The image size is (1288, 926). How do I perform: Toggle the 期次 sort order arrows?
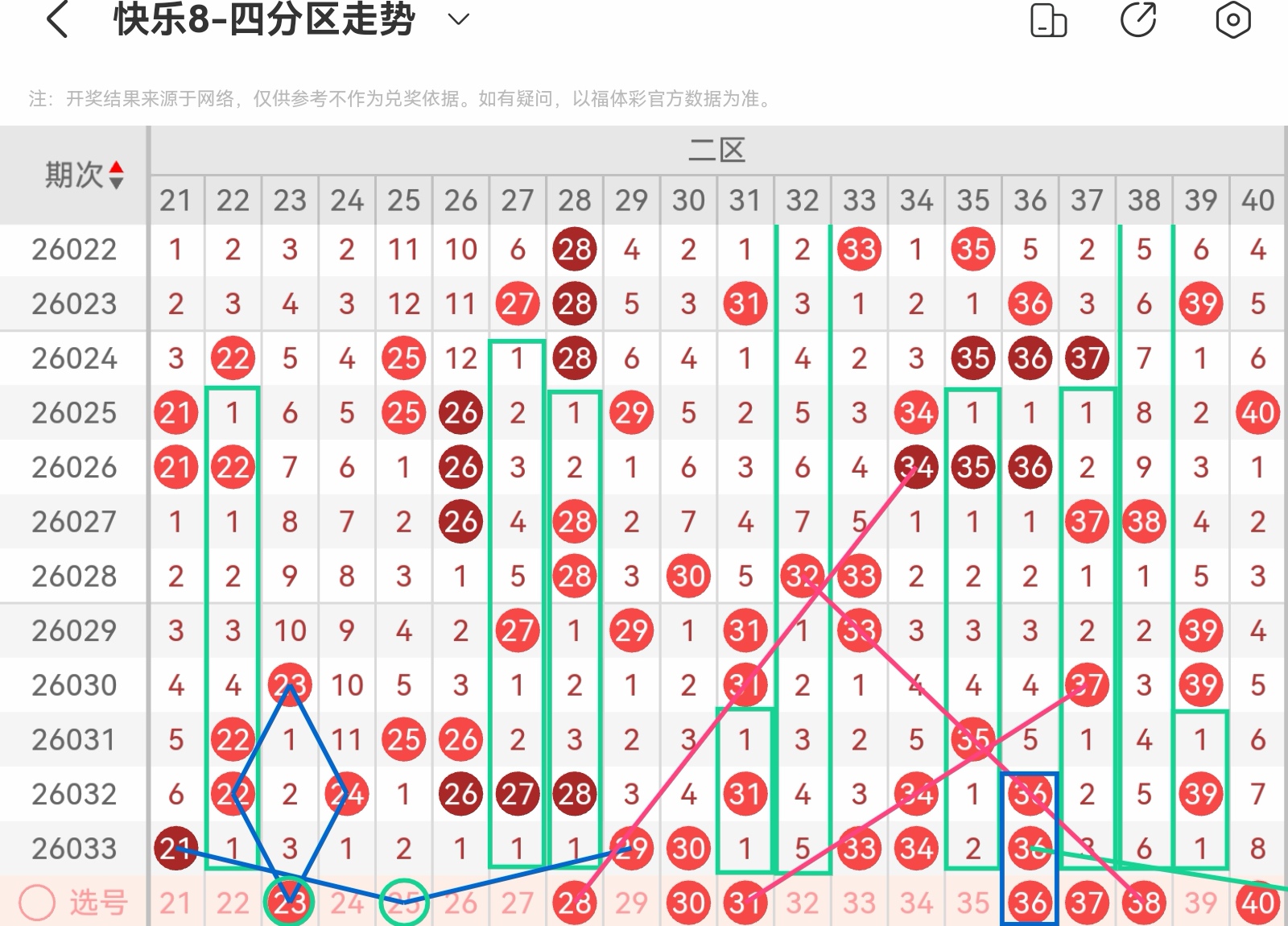pyautogui.click(x=117, y=175)
